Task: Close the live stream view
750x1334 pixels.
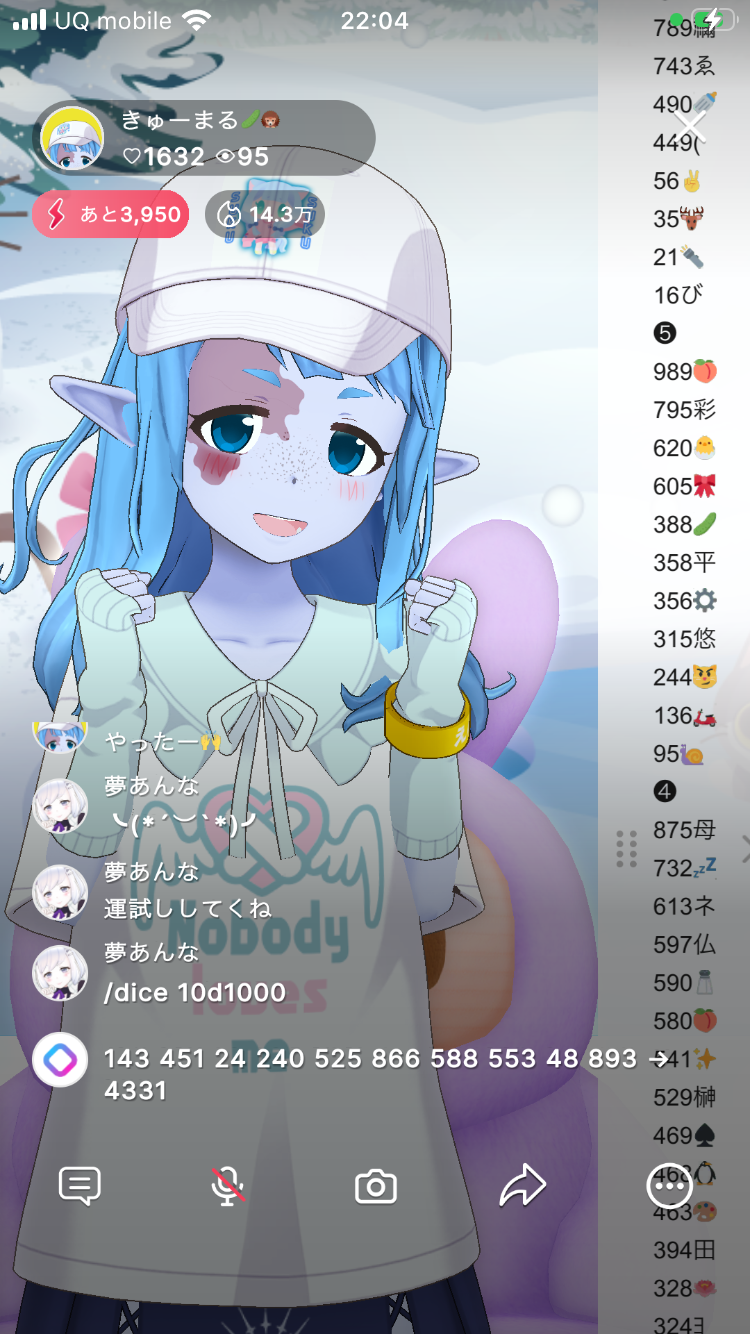Action: [691, 126]
